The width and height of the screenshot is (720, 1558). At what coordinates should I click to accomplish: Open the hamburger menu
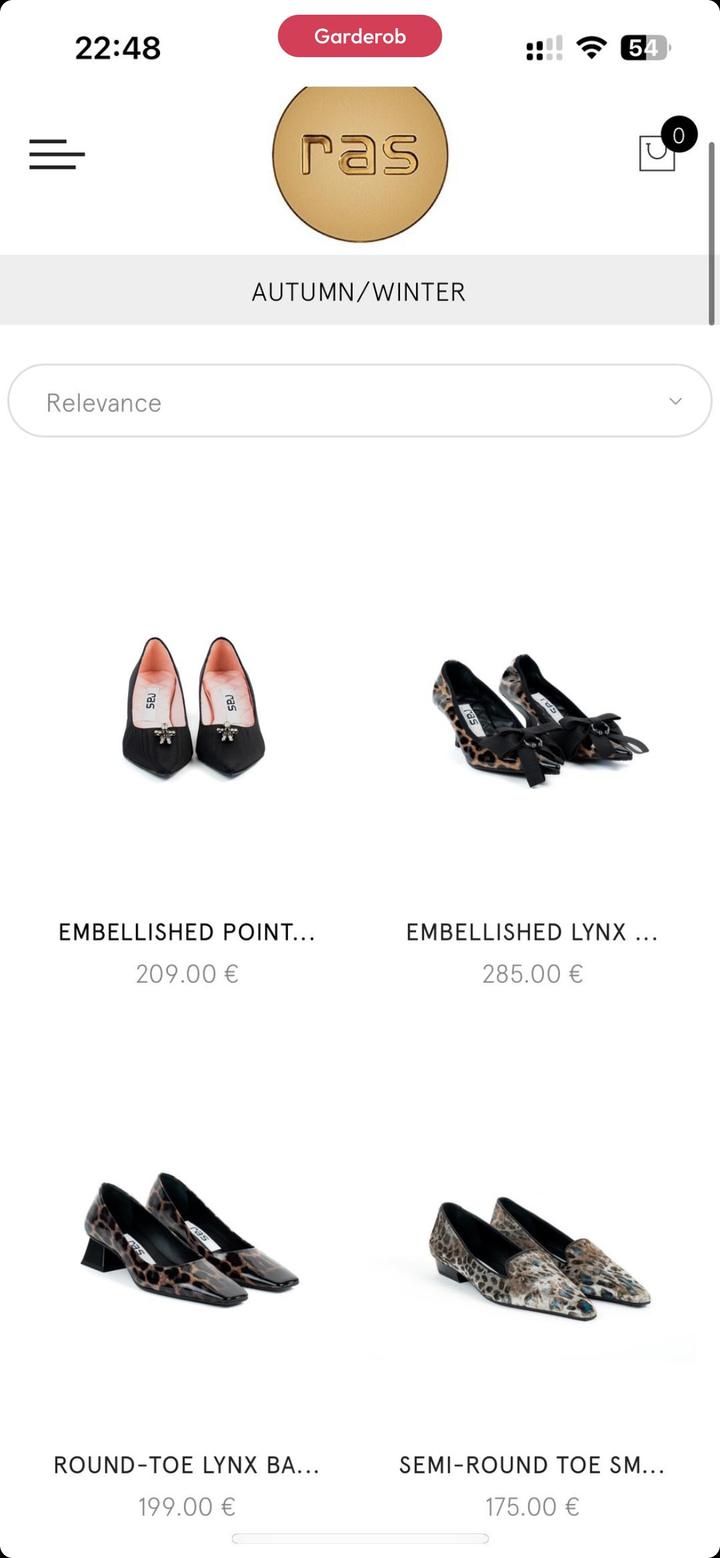point(57,155)
